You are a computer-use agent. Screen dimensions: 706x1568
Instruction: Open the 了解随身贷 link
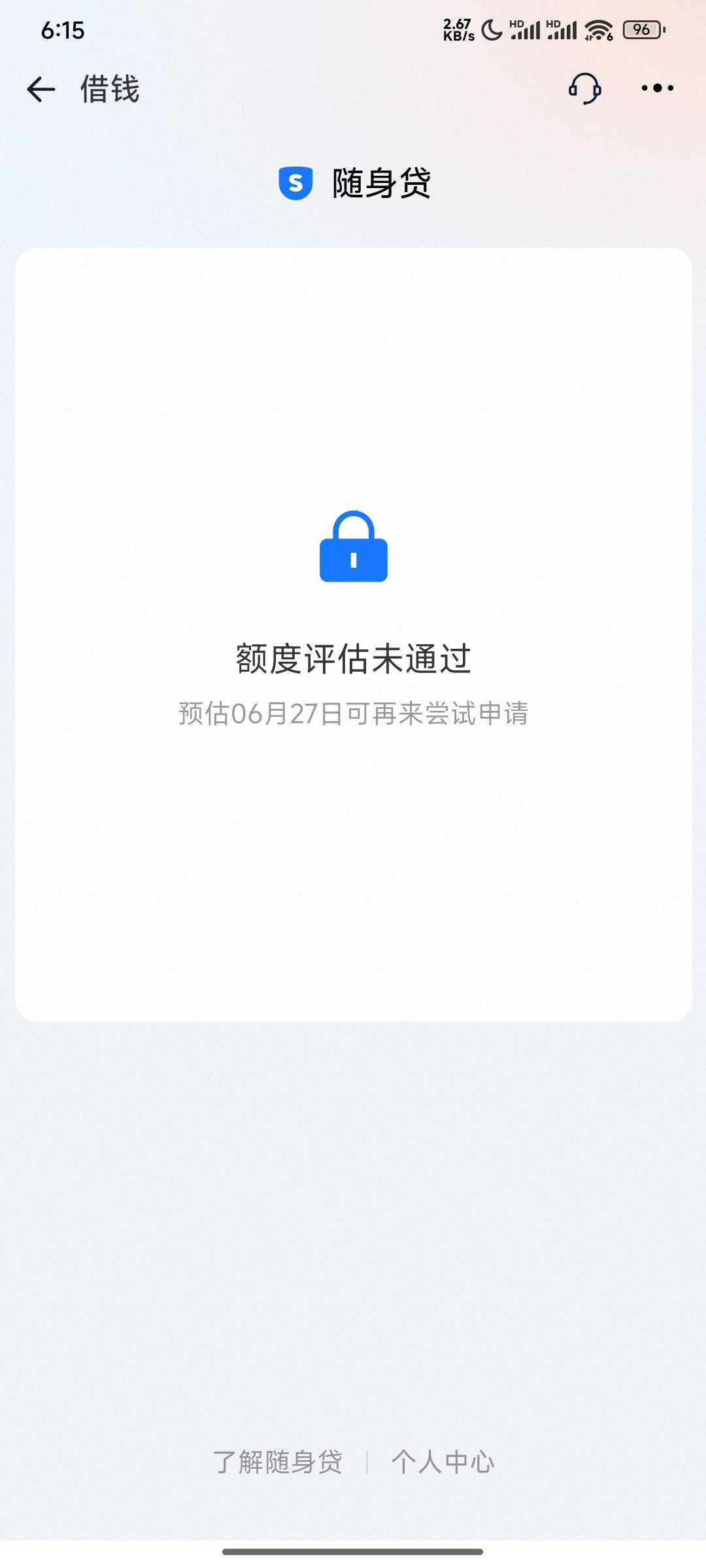[x=278, y=1462]
